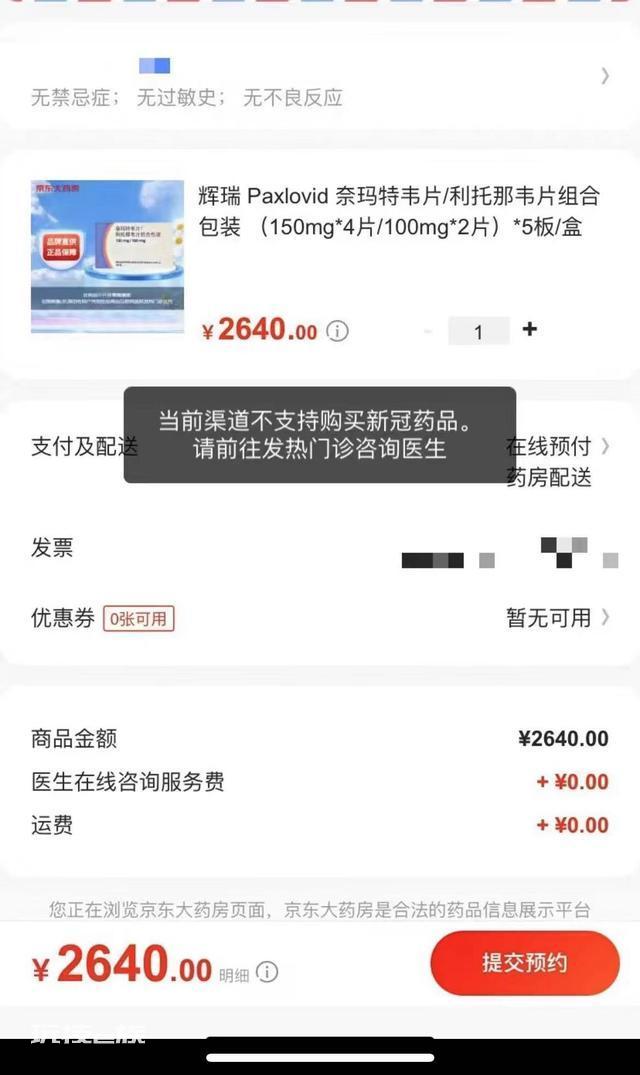
Task: Decrease quantity with the minus button
Action: pyautogui.click(x=428, y=331)
